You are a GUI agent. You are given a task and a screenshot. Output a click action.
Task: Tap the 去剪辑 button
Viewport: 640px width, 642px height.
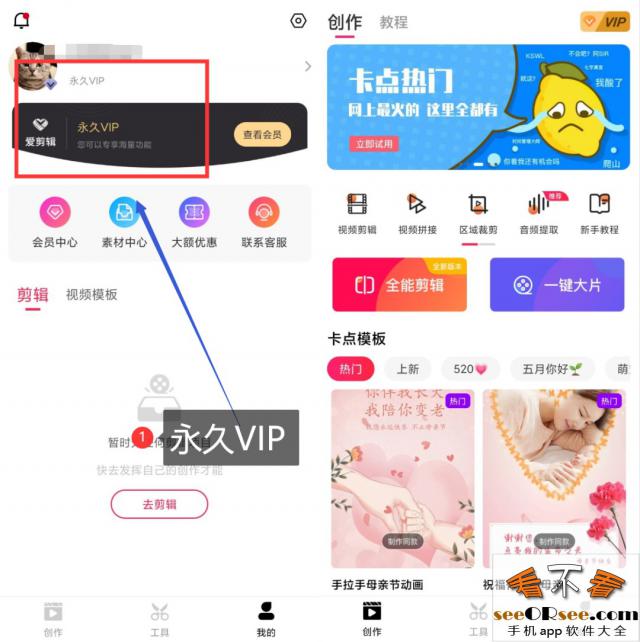click(x=158, y=504)
